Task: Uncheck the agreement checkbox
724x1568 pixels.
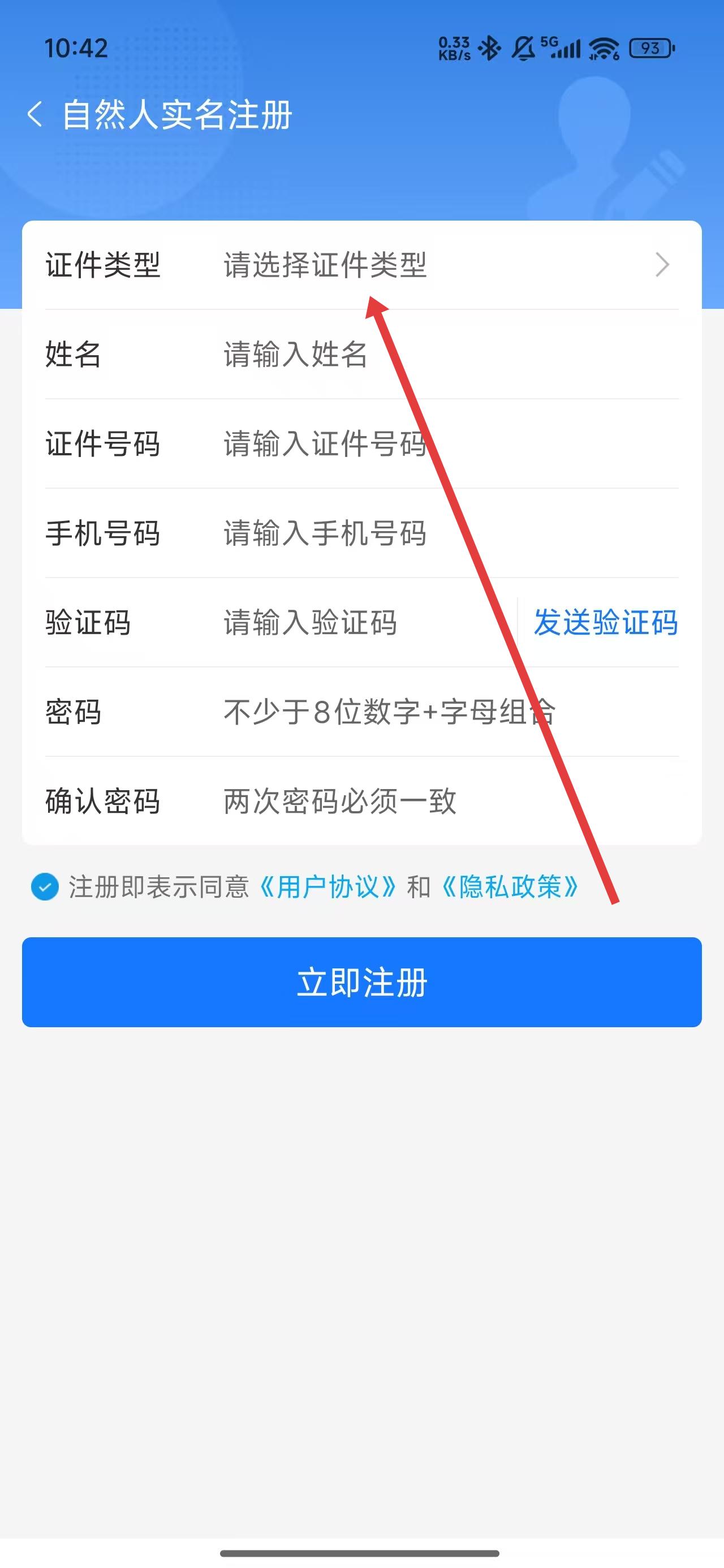Action: click(45, 887)
